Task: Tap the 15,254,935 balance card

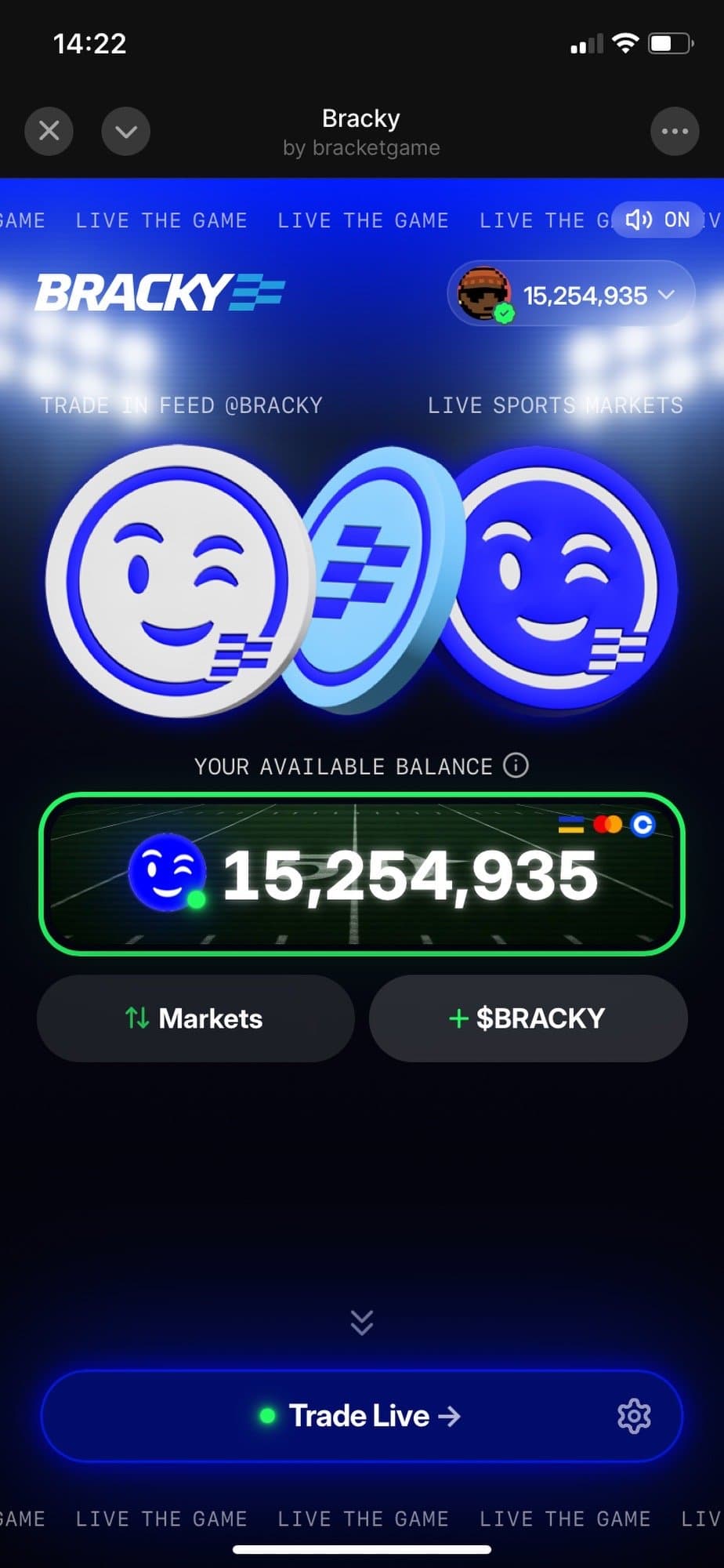Action: pos(362,874)
